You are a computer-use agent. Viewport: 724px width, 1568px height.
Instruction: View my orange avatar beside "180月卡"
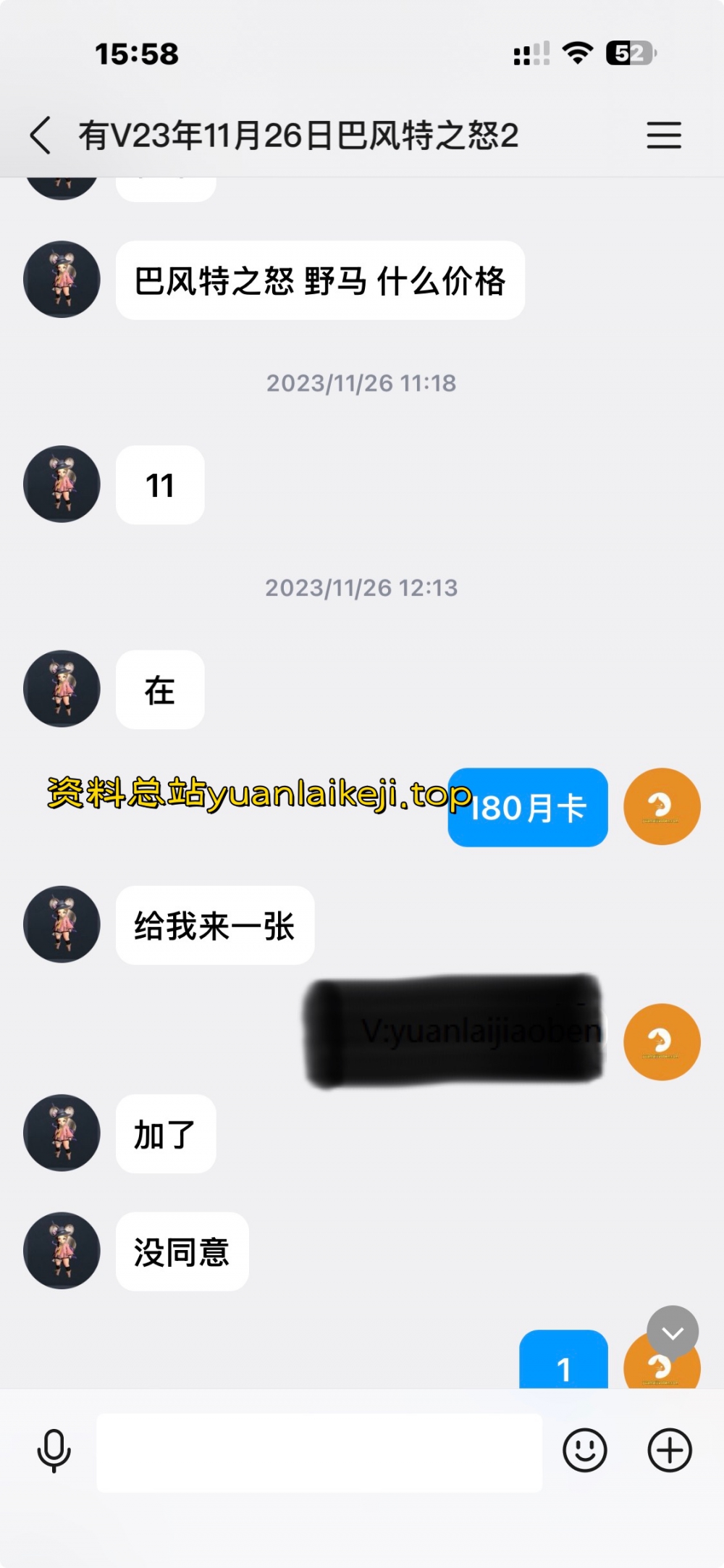pos(662,806)
